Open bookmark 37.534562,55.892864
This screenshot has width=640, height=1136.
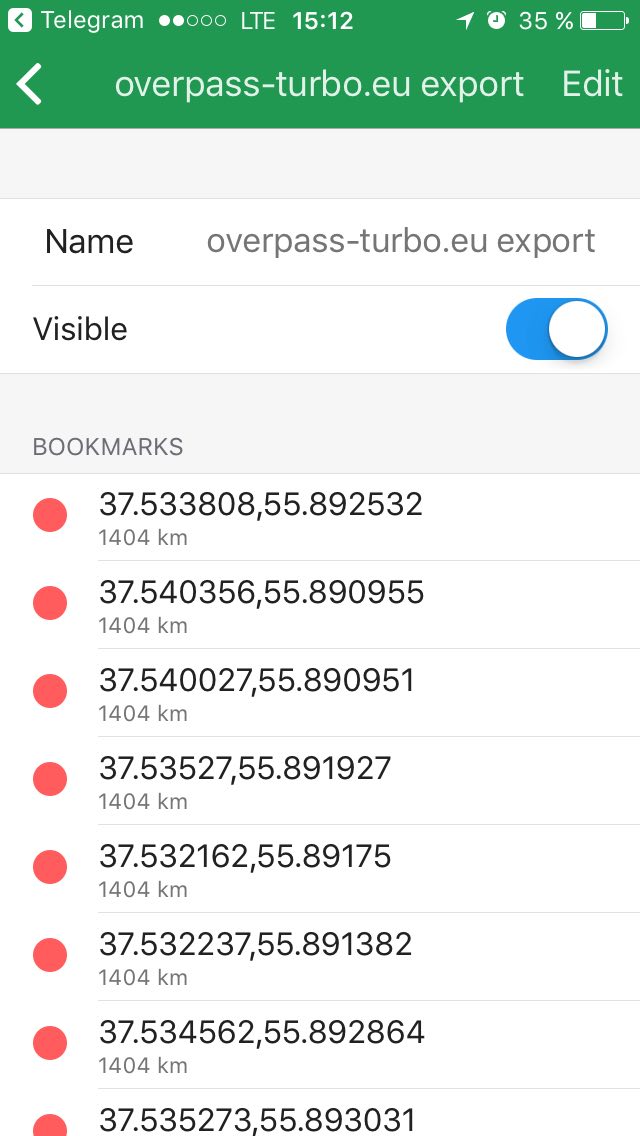[320, 1045]
